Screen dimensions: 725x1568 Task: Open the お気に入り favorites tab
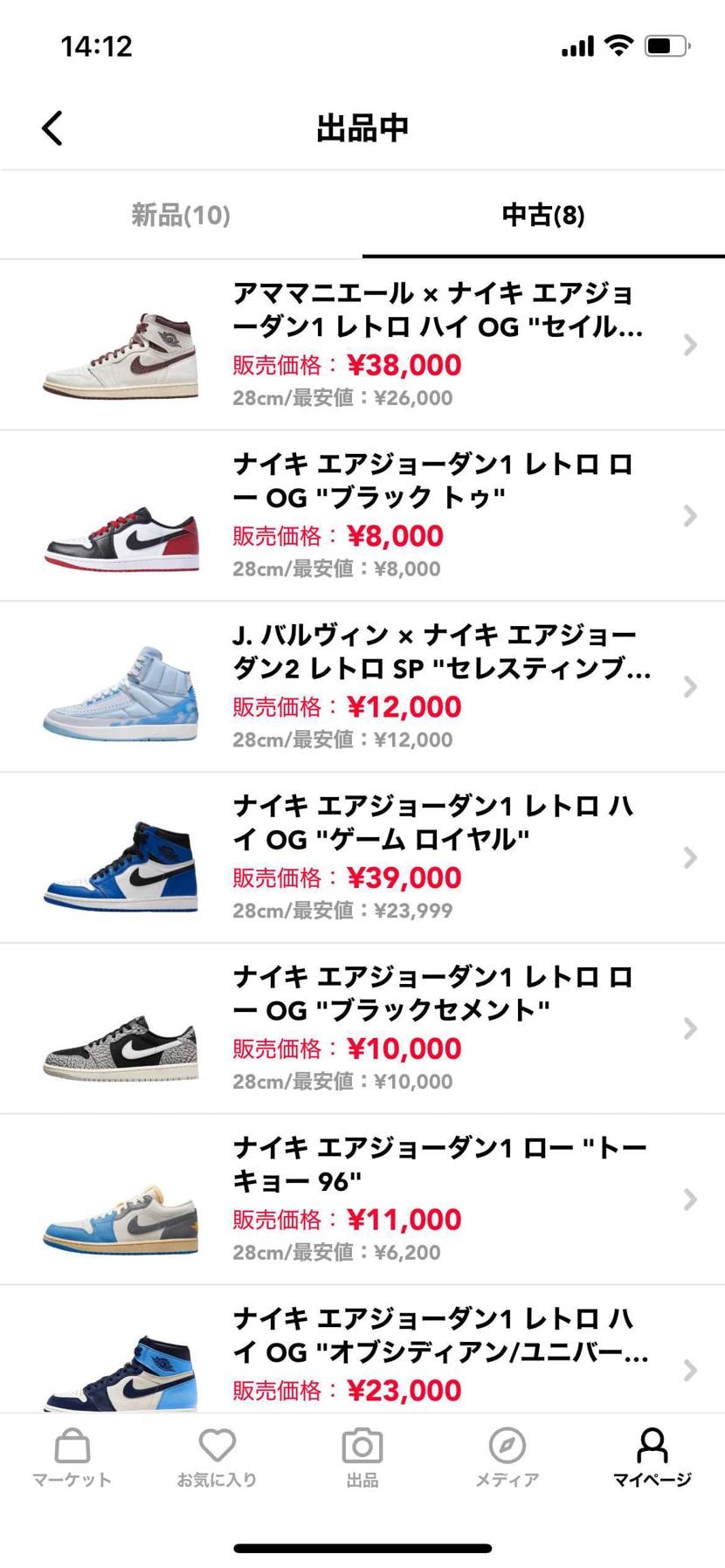(x=217, y=1458)
